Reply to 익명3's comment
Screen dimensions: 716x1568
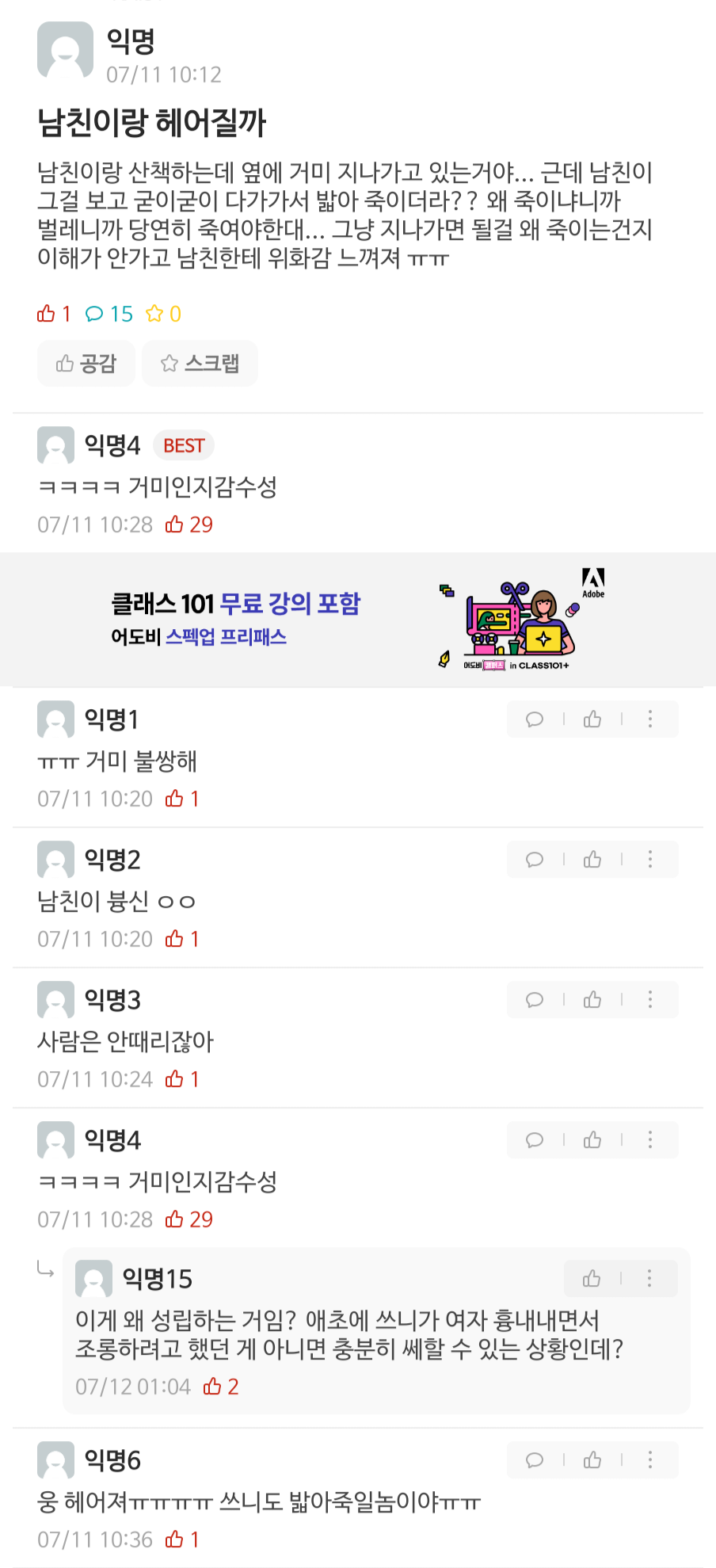535,1000
